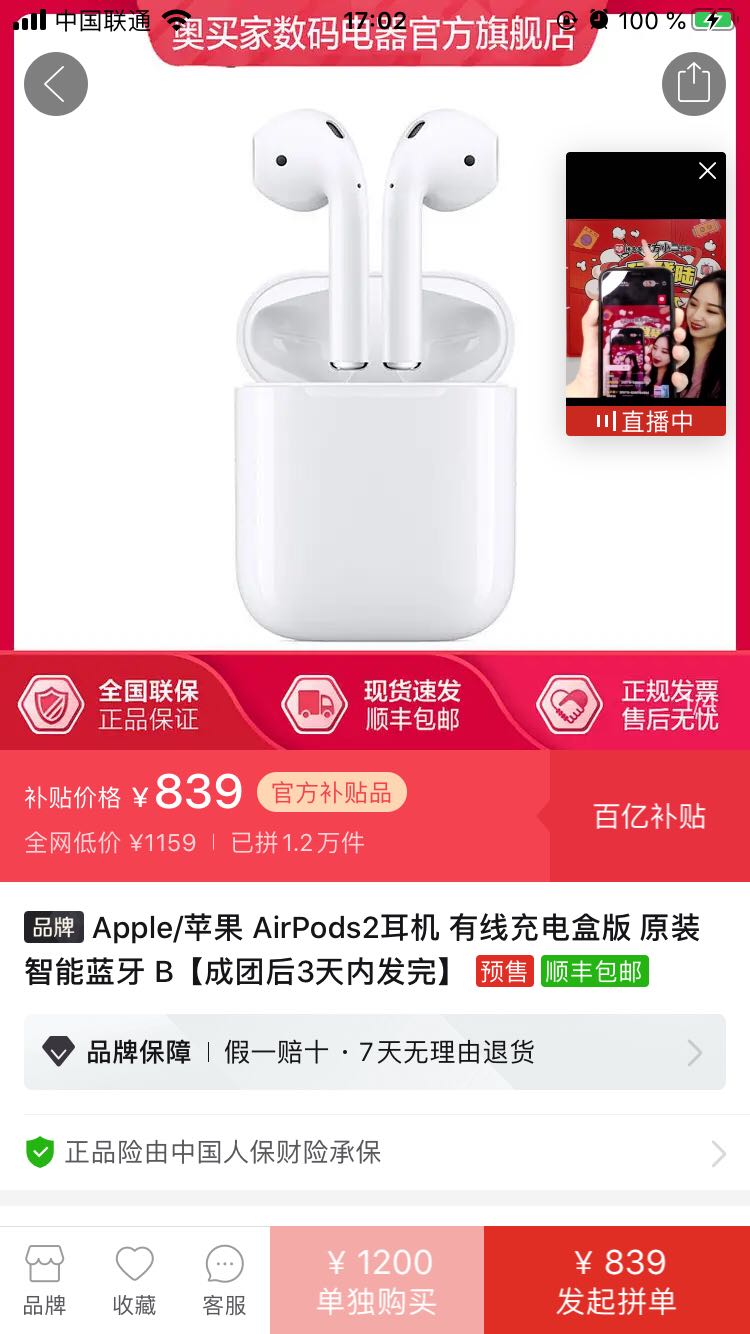Viewport: 750px width, 1334px height.
Task: Start a group buy with ¥839 发起拼单
Action: [616, 1279]
